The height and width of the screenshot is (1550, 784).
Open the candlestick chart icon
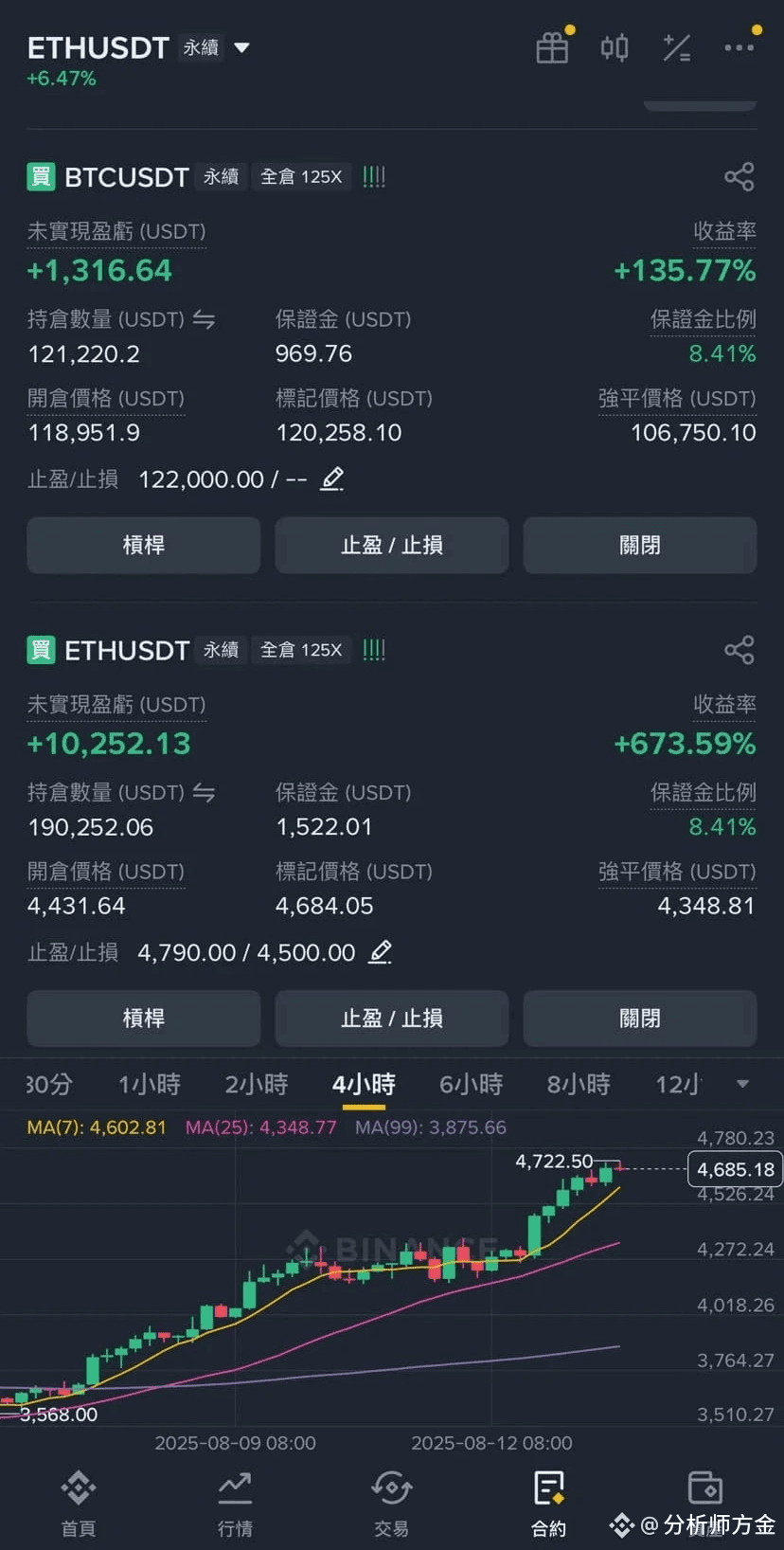point(615,47)
